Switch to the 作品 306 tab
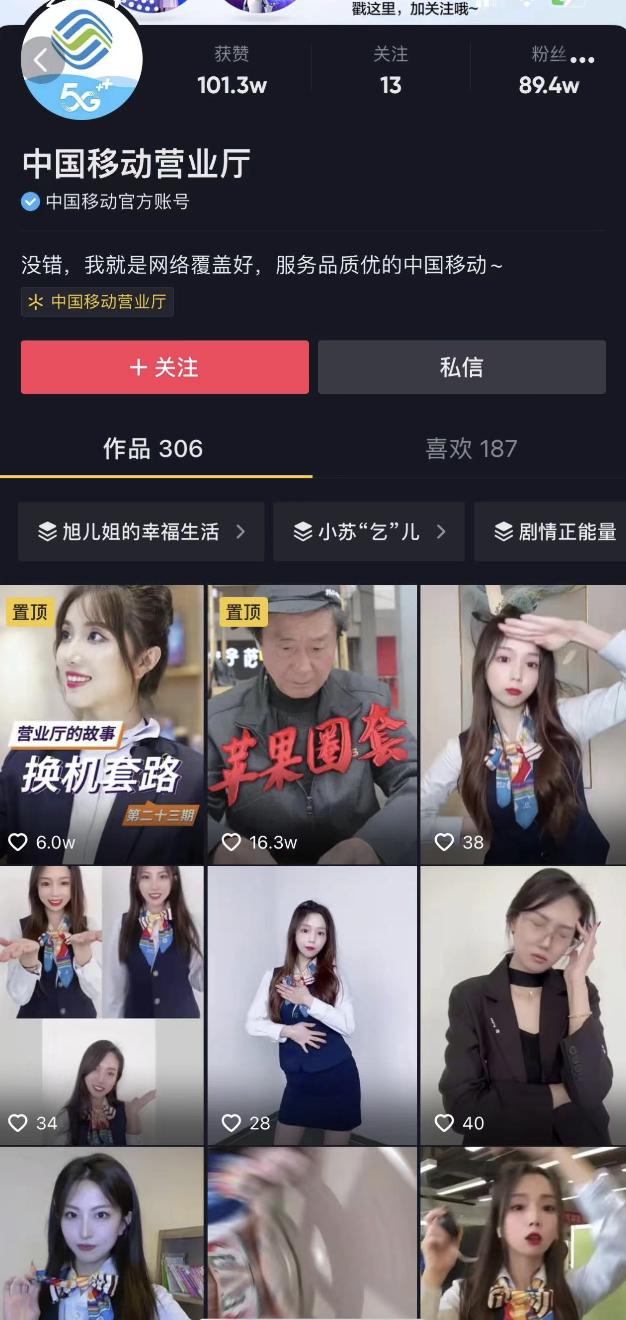The height and width of the screenshot is (1320, 626). coord(153,449)
